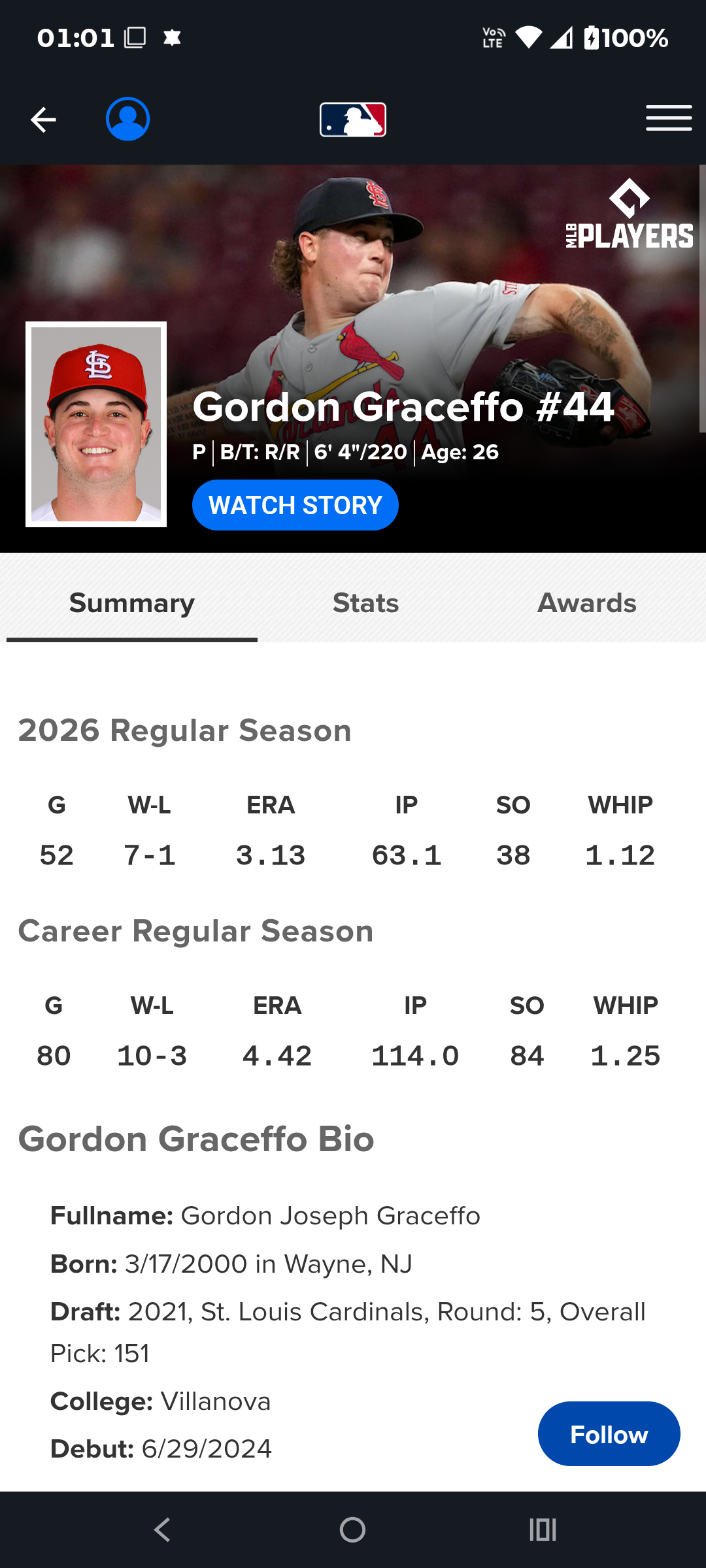Open the blue user profile icon
This screenshot has height=1568, width=706.
(x=128, y=119)
